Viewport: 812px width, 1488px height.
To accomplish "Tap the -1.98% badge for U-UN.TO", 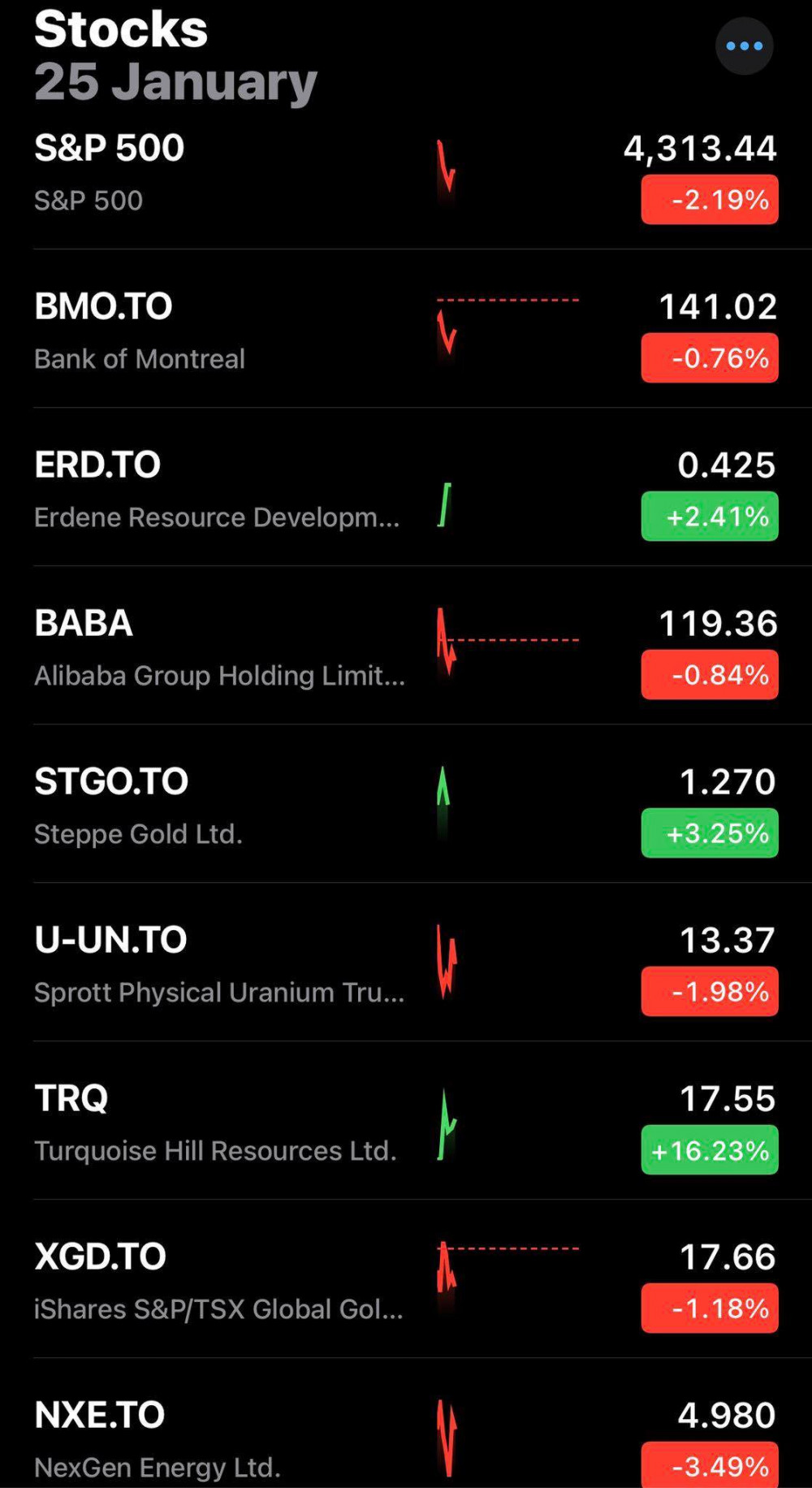I will (710, 992).
